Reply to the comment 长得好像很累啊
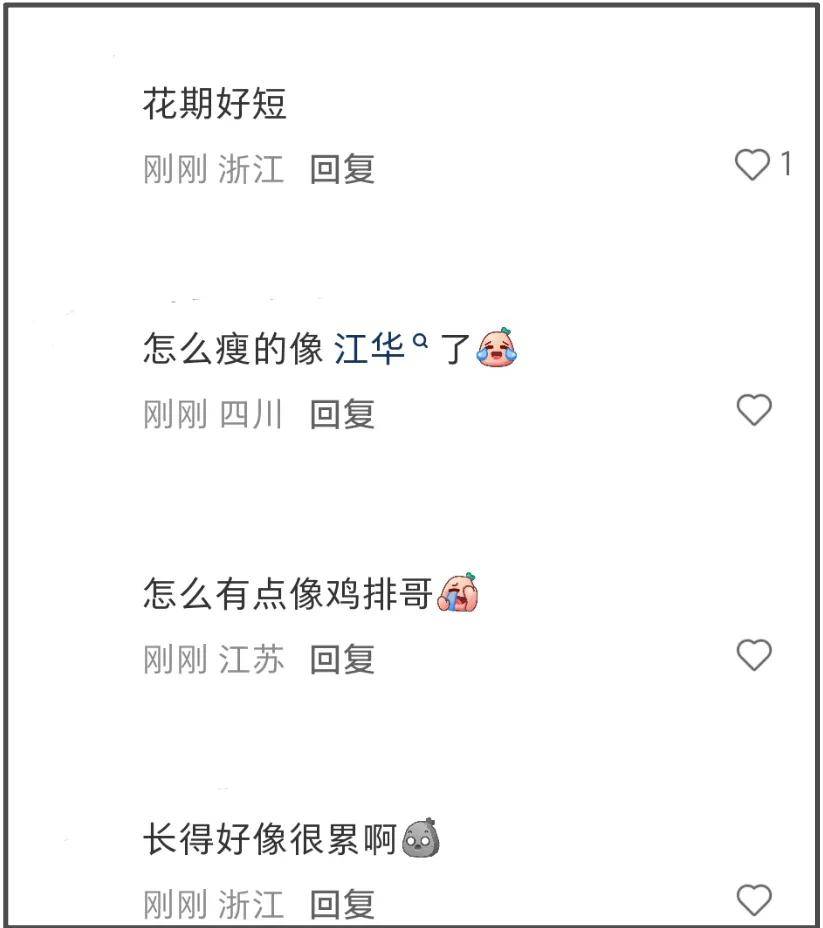Viewport: 823px width, 928px height. pyautogui.click(x=342, y=904)
